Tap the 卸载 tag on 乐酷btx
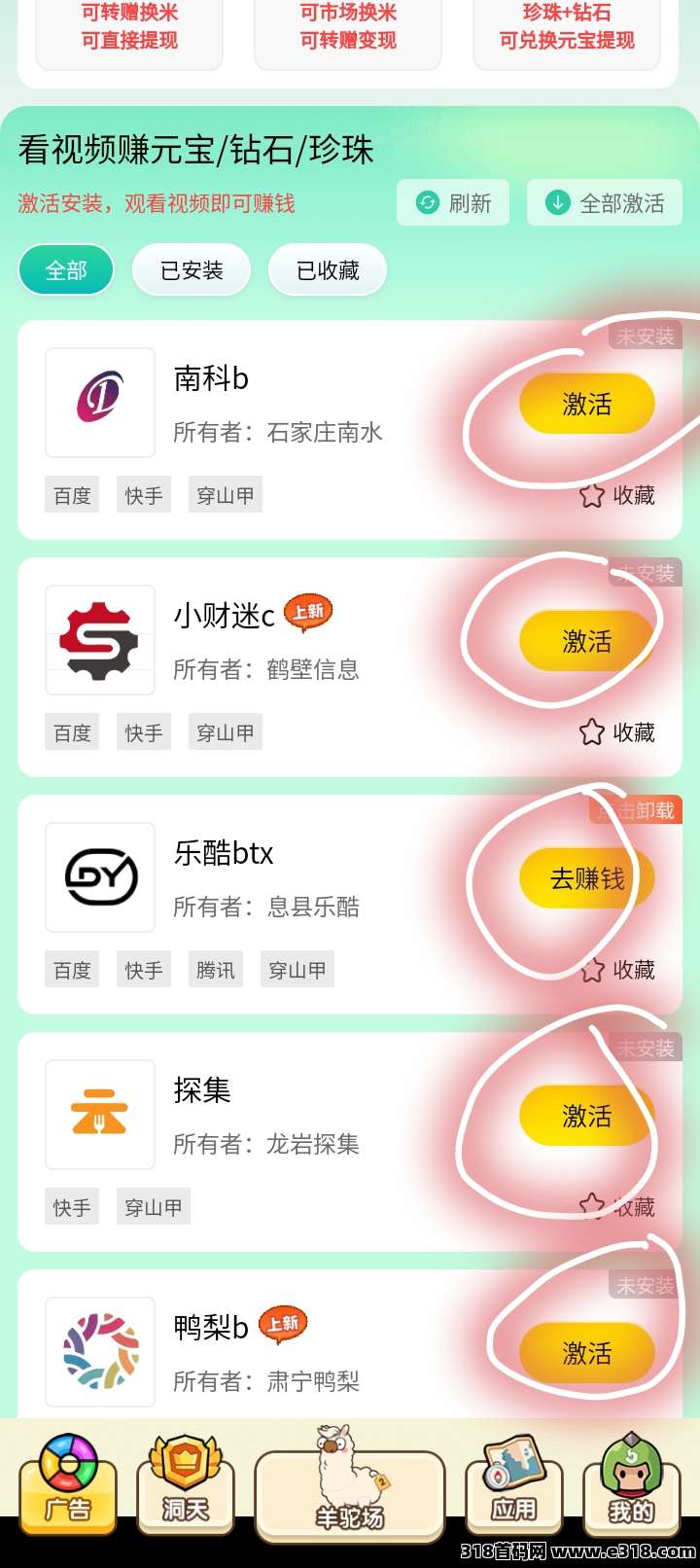 click(646, 810)
